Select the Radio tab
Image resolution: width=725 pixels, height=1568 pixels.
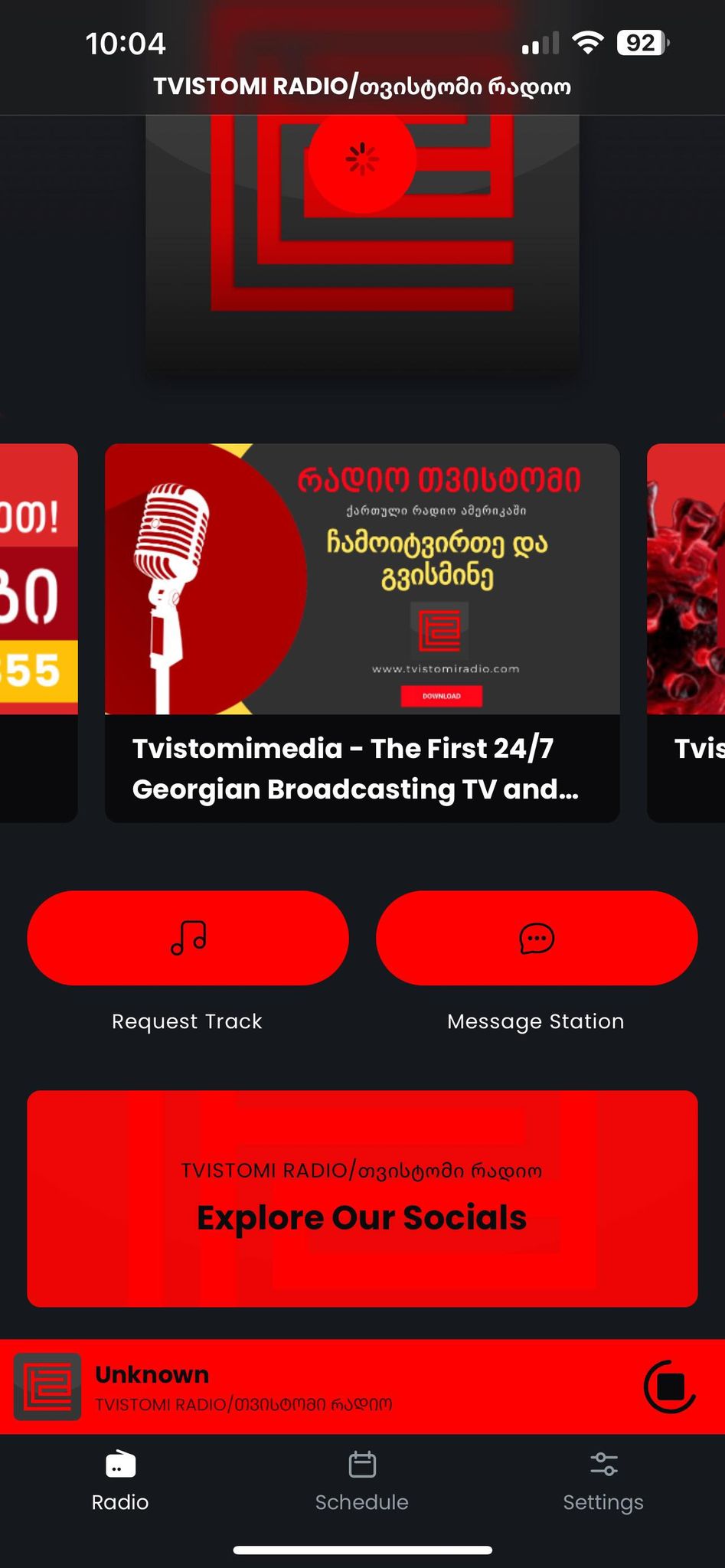(x=120, y=1481)
